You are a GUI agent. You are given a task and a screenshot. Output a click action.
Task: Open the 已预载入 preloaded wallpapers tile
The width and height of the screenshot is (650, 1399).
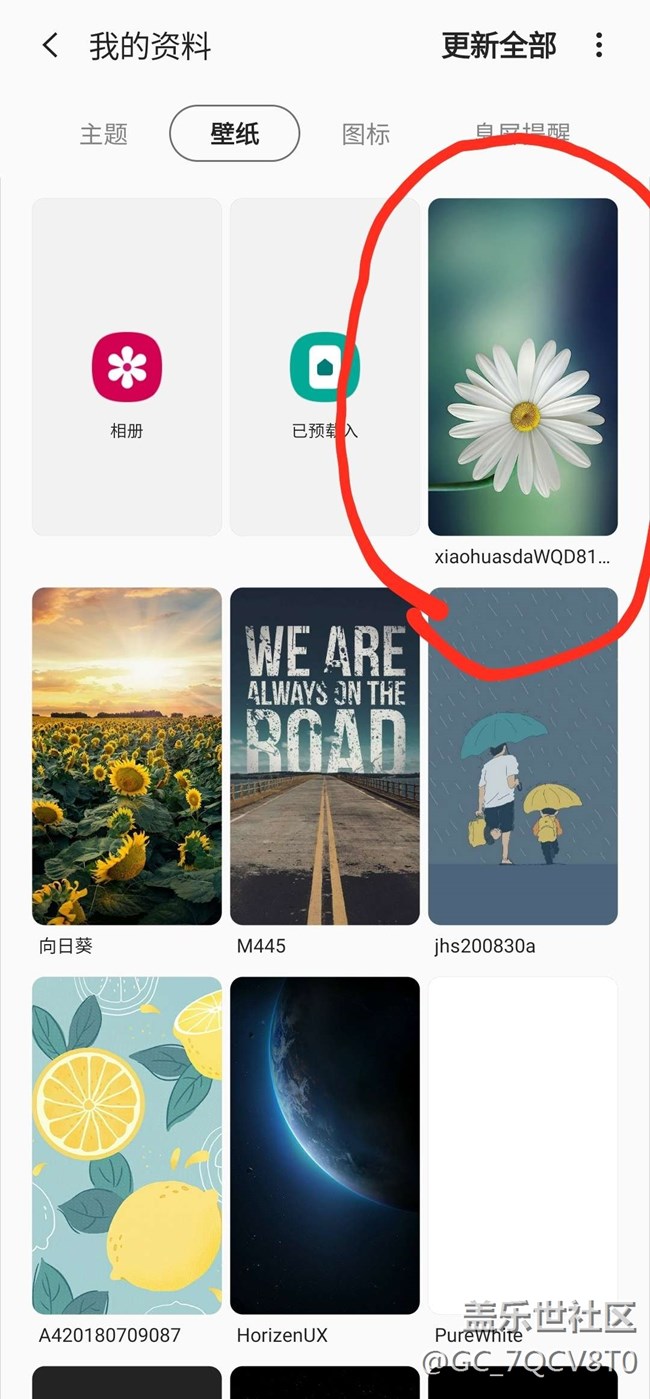[325, 367]
